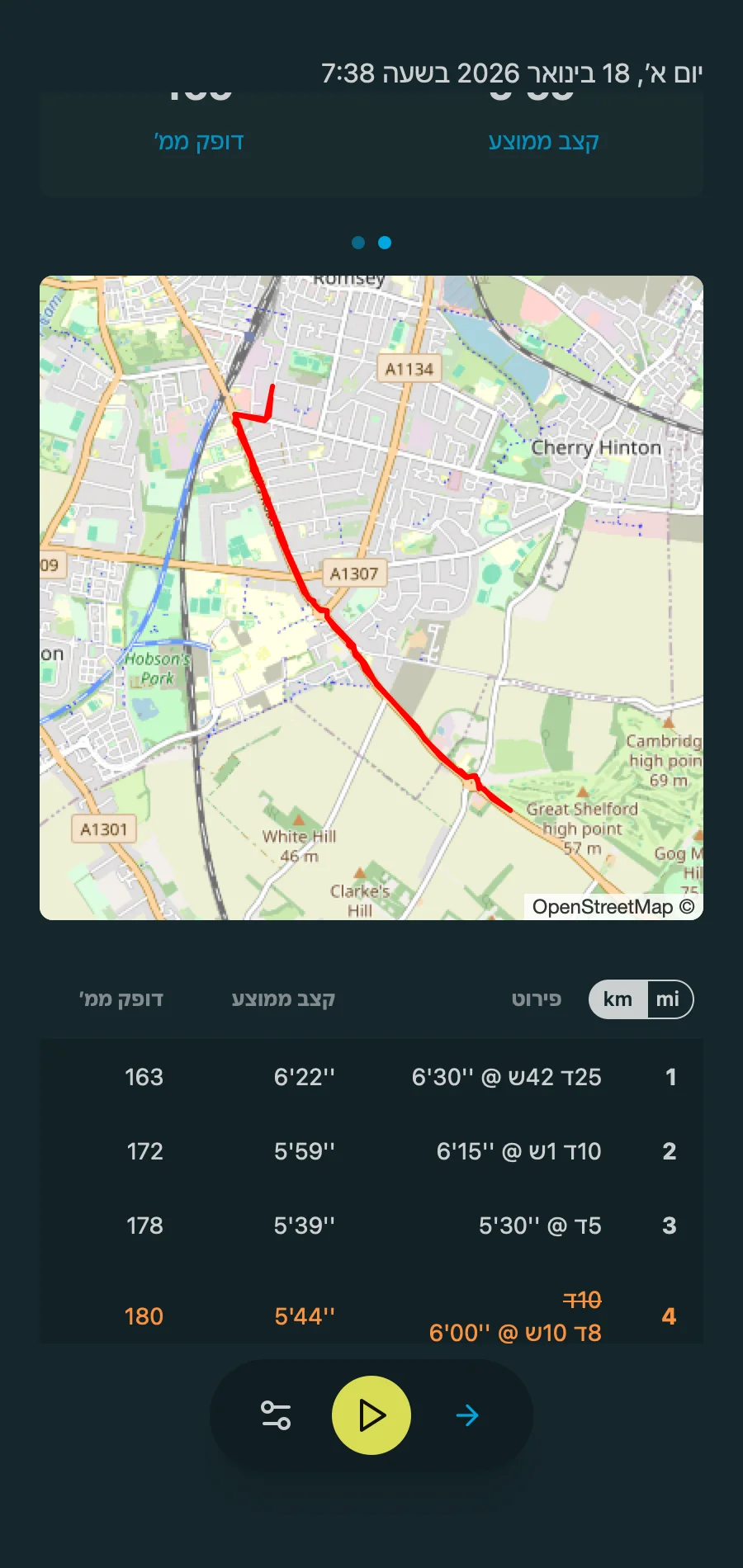The width and height of the screenshot is (743, 1568).
Task: Switch split units to mi
Action: 669,999
